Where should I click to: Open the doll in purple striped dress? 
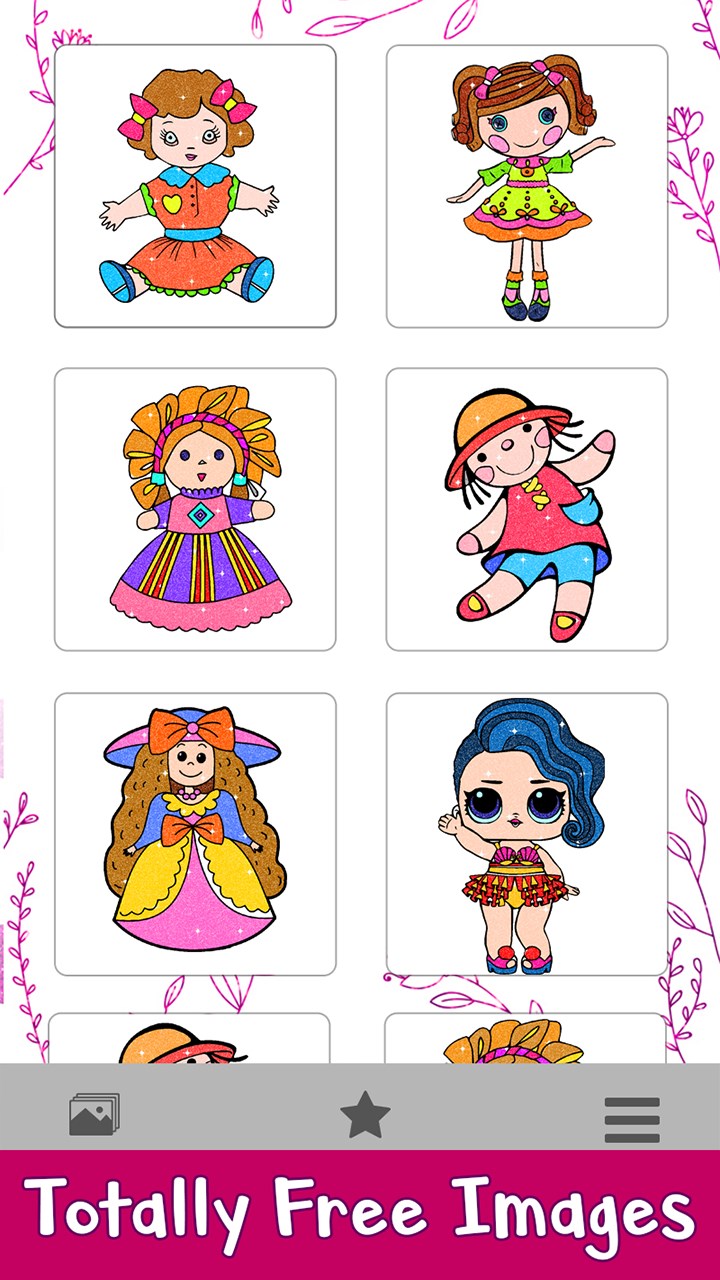(x=195, y=509)
